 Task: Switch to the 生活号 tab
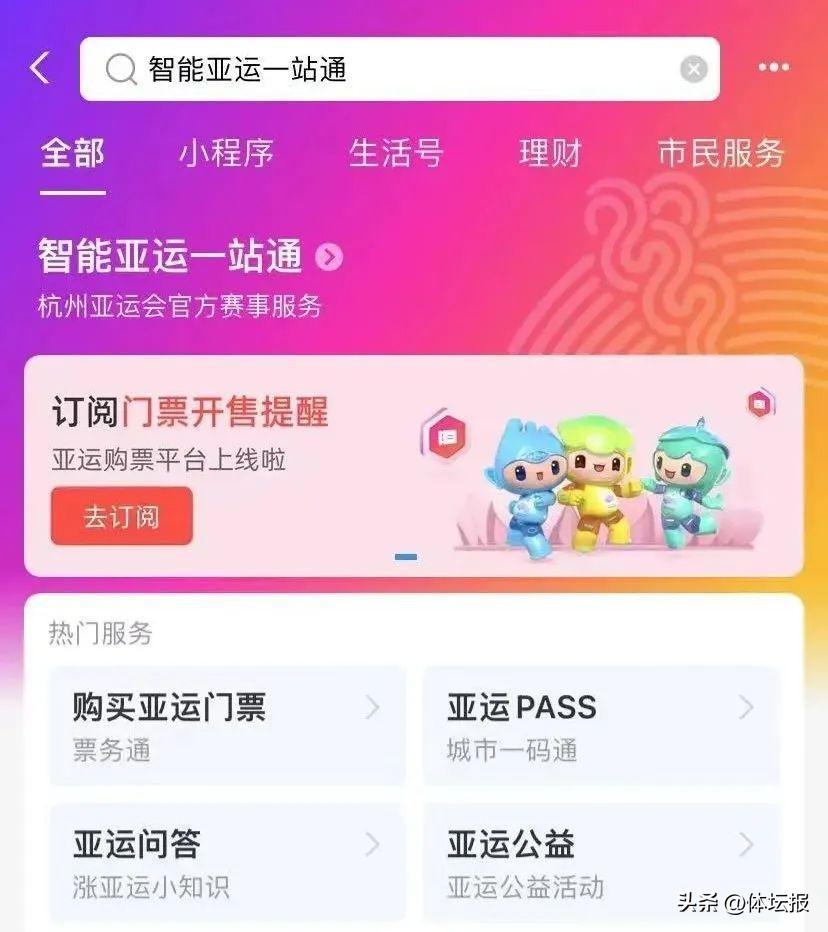396,153
